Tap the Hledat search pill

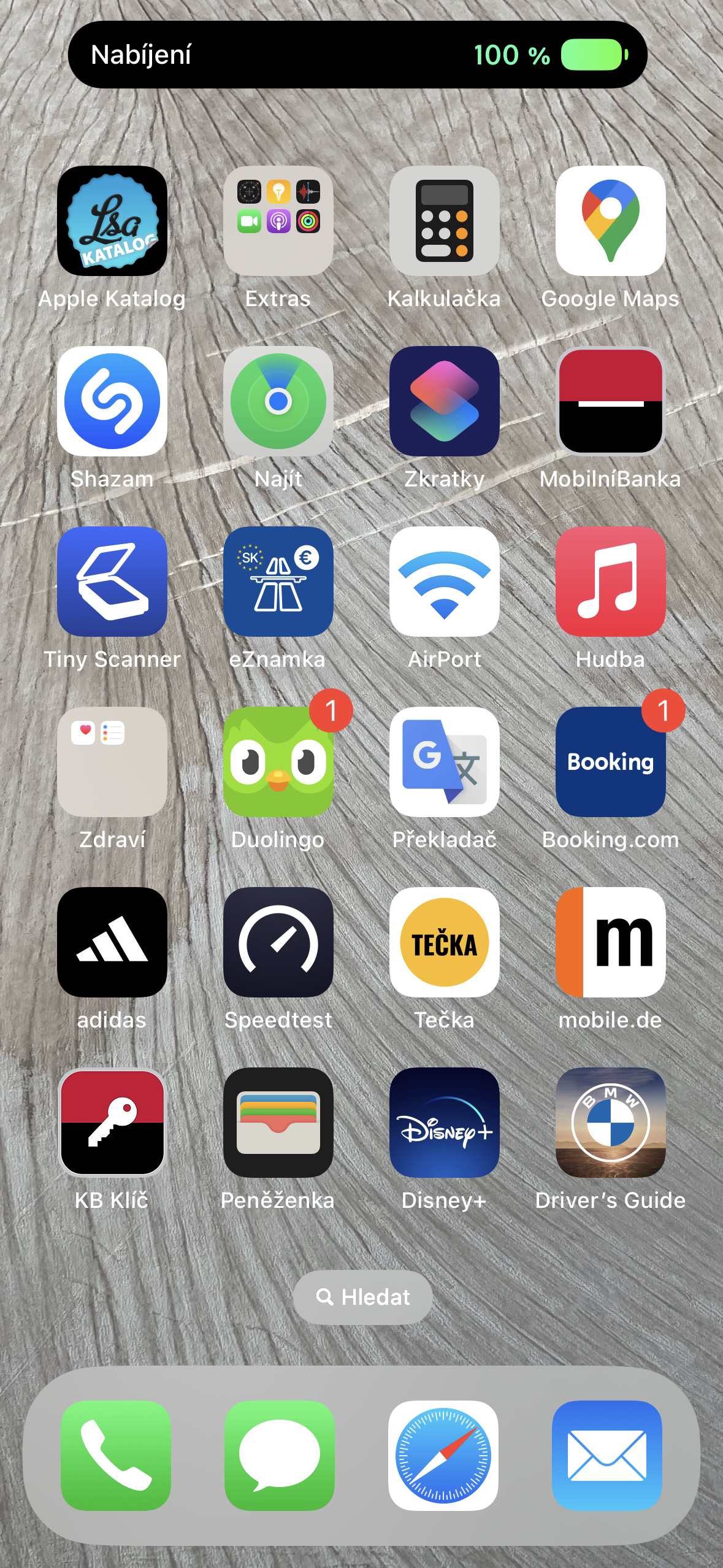point(362,1297)
